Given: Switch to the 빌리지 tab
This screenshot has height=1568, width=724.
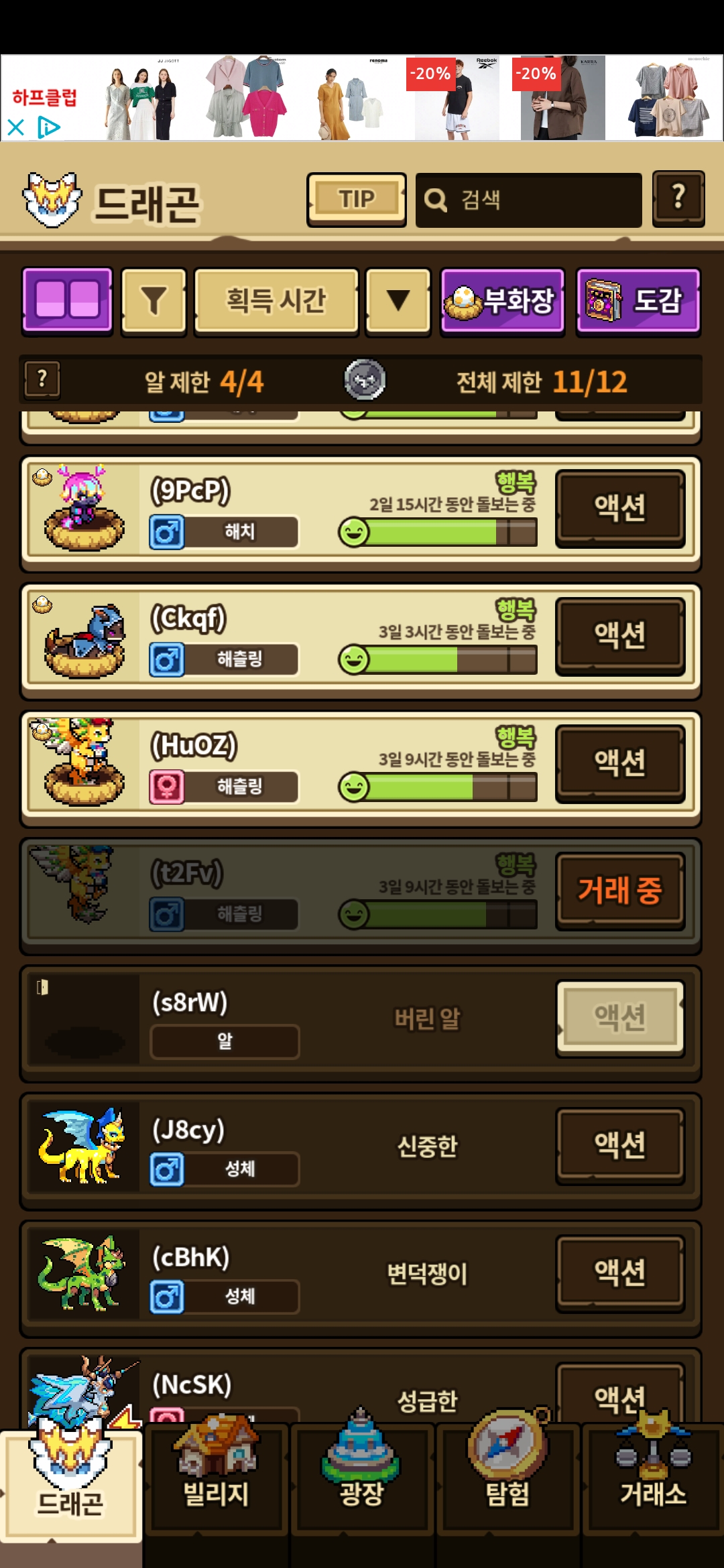Looking at the screenshot, I should tap(216, 1478).
